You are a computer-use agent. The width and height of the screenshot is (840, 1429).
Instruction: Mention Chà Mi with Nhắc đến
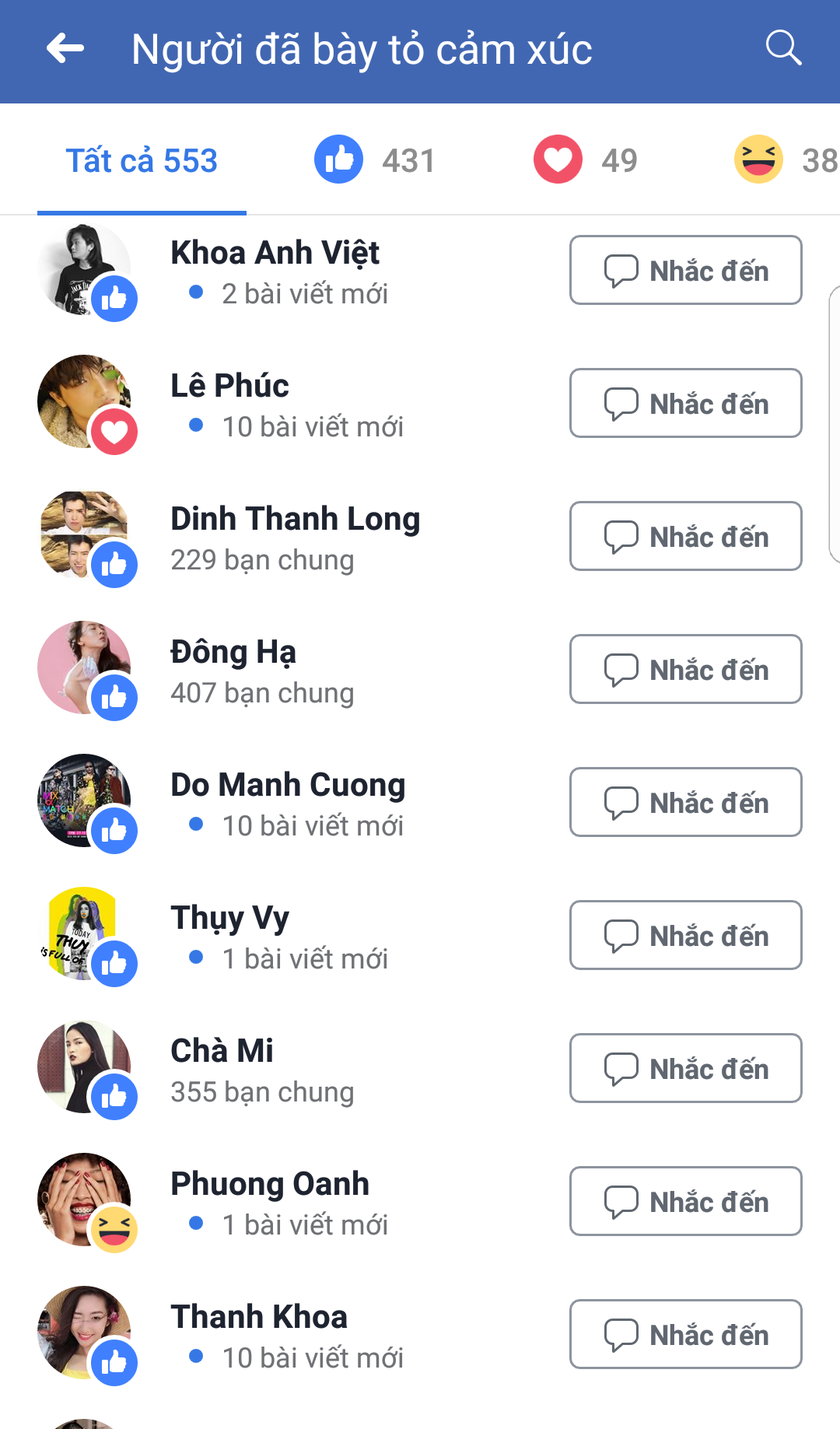(x=685, y=1069)
